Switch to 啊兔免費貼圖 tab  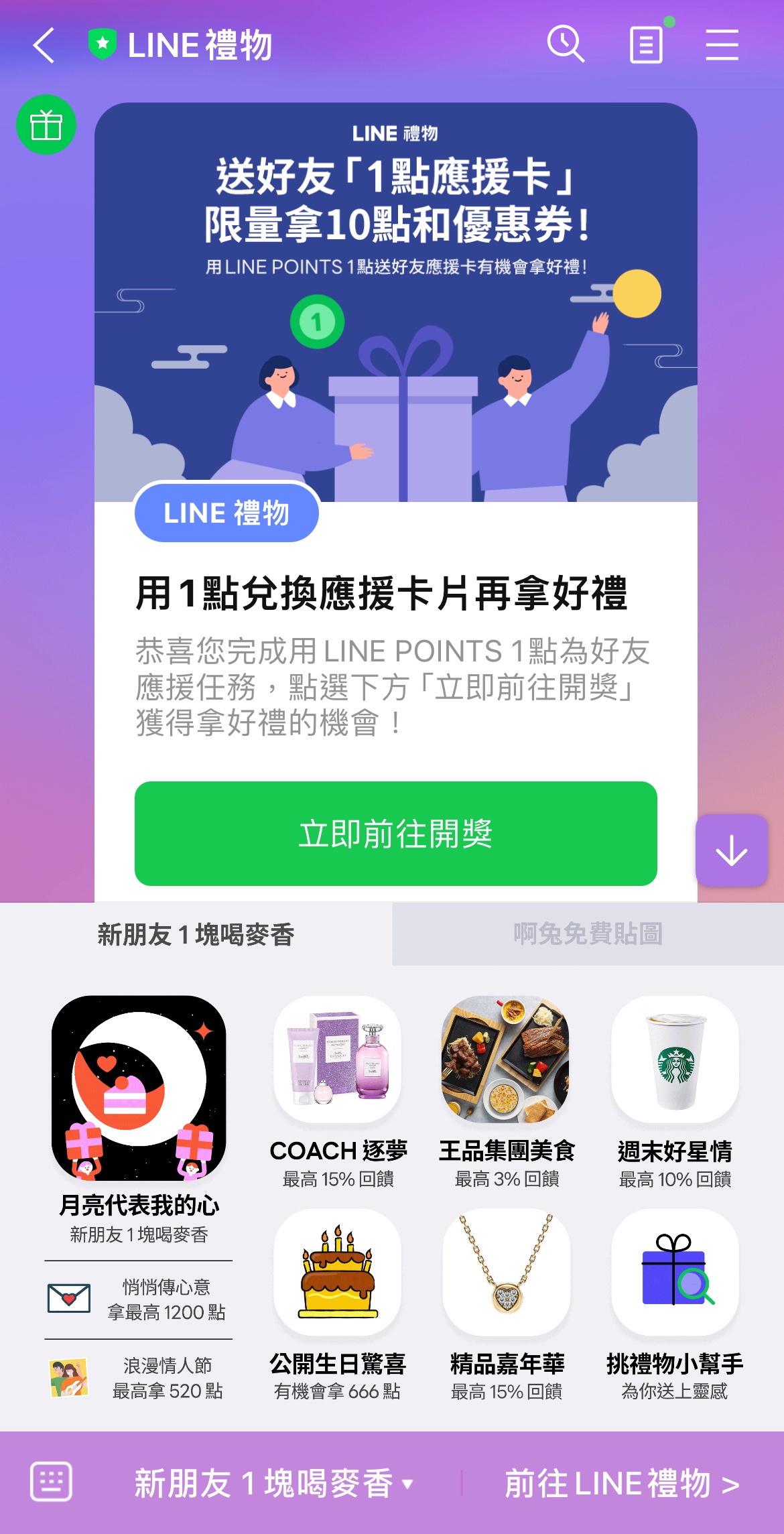pos(588,934)
